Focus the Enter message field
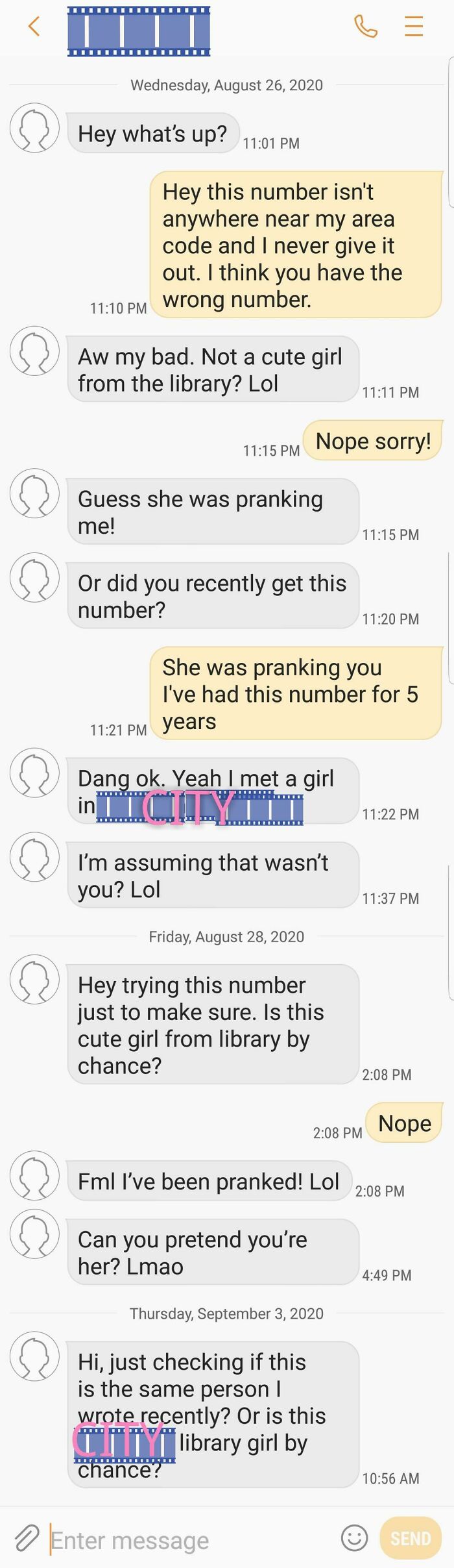The image size is (454, 1568). pyautogui.click(x=188, y=1540)
